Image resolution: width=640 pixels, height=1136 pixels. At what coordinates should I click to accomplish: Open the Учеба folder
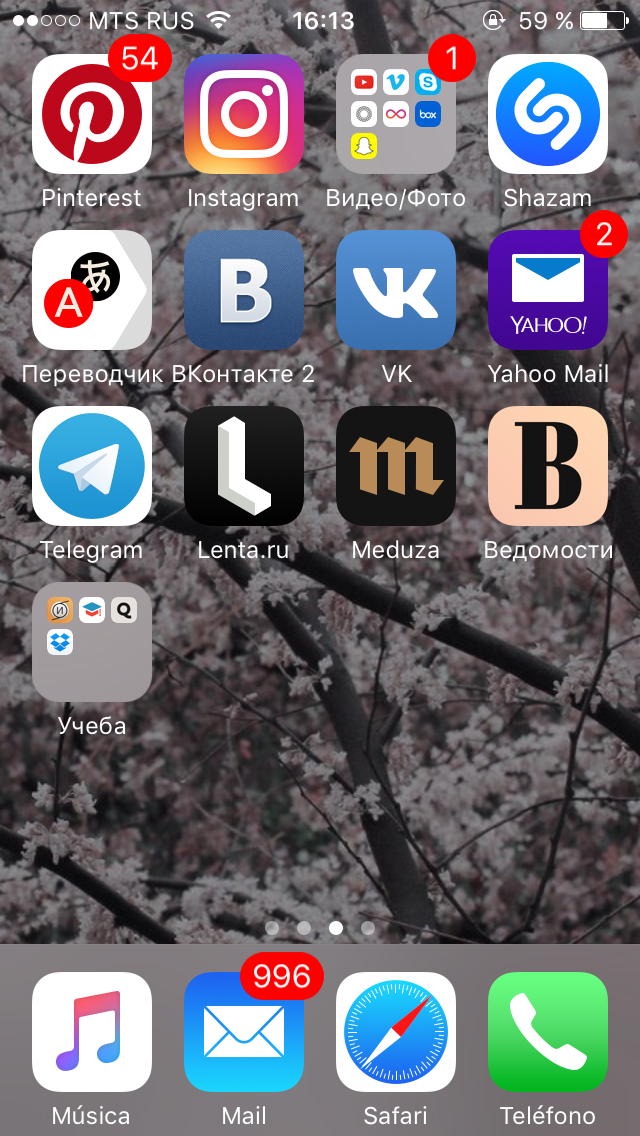[x=92, y=642]
